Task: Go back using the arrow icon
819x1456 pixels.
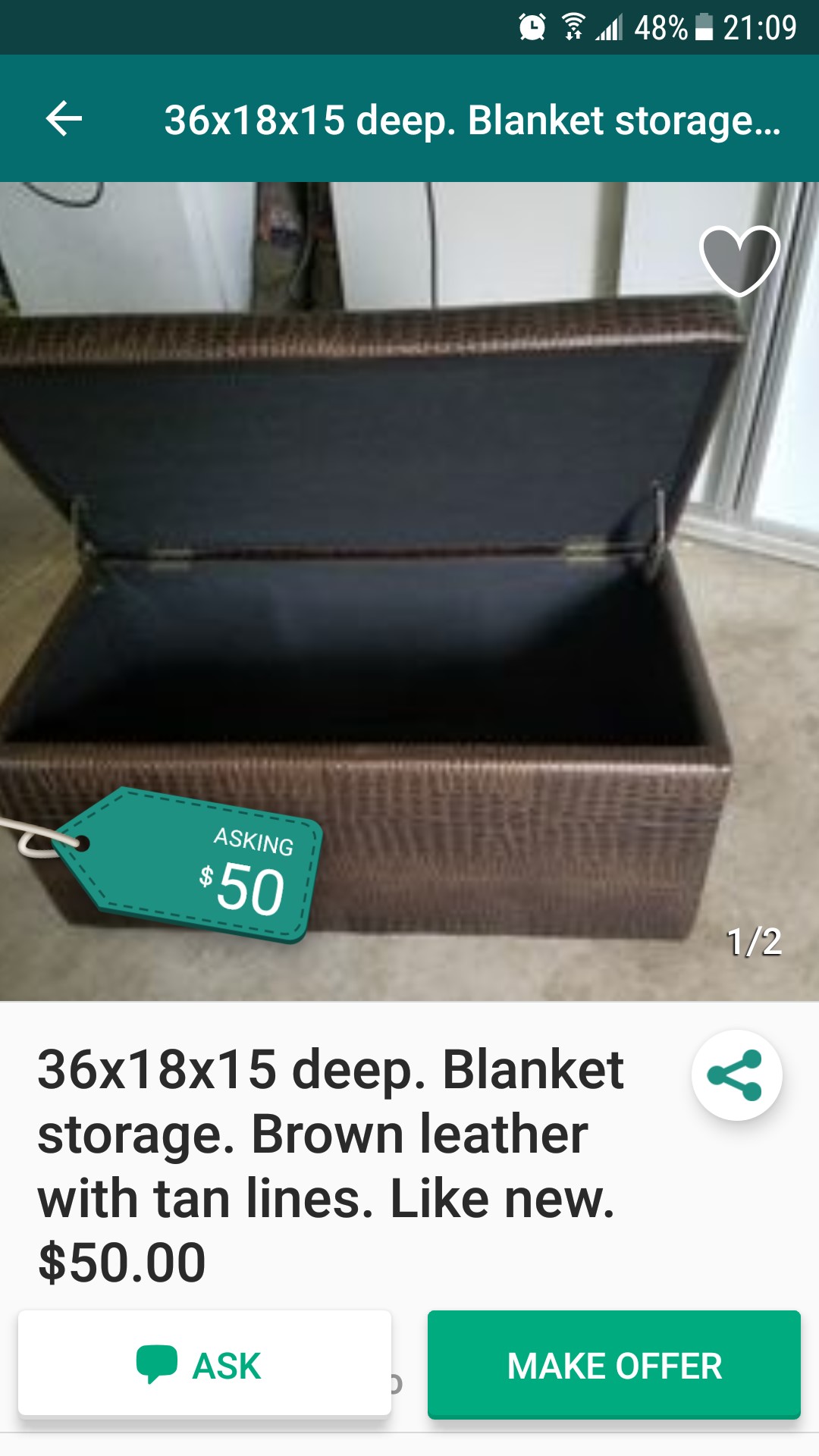Action: pos(64,119)
